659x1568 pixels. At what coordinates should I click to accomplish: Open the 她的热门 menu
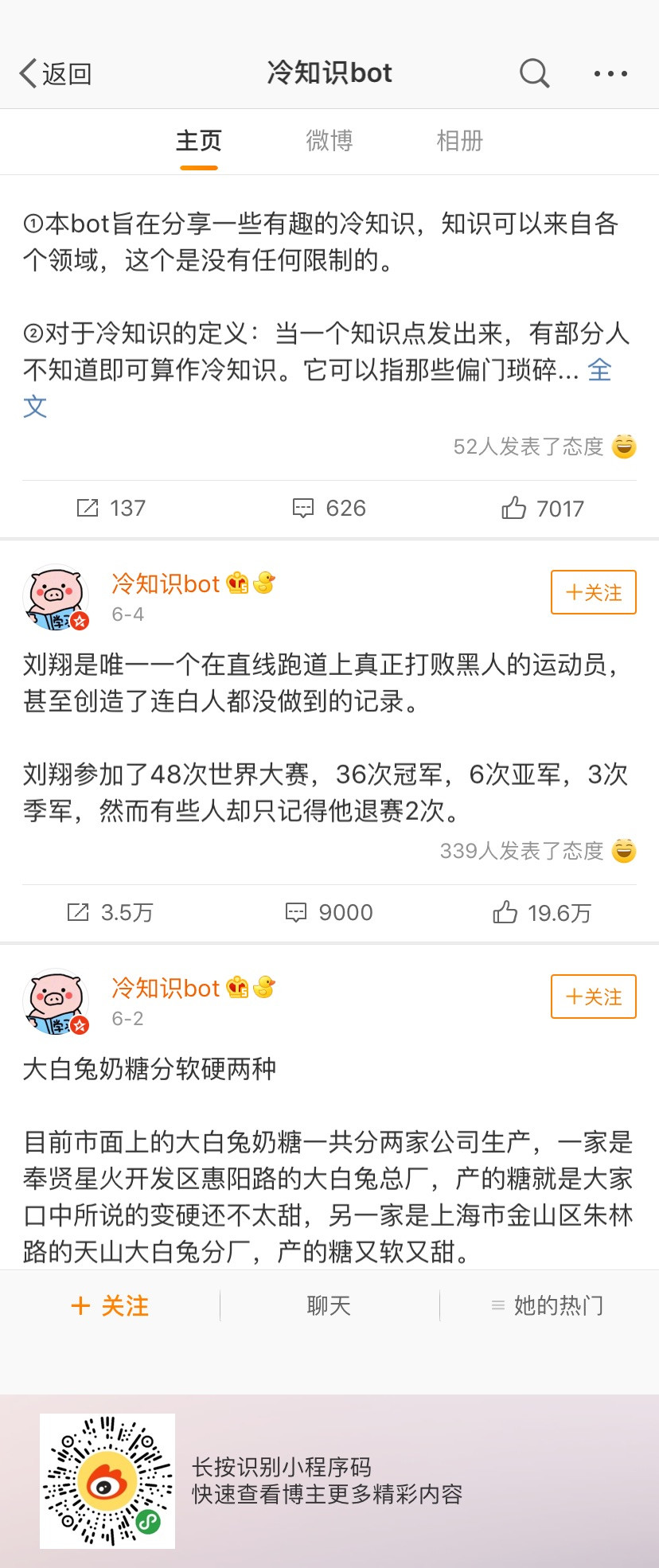pyautogui.click(x=548, y=1305)
